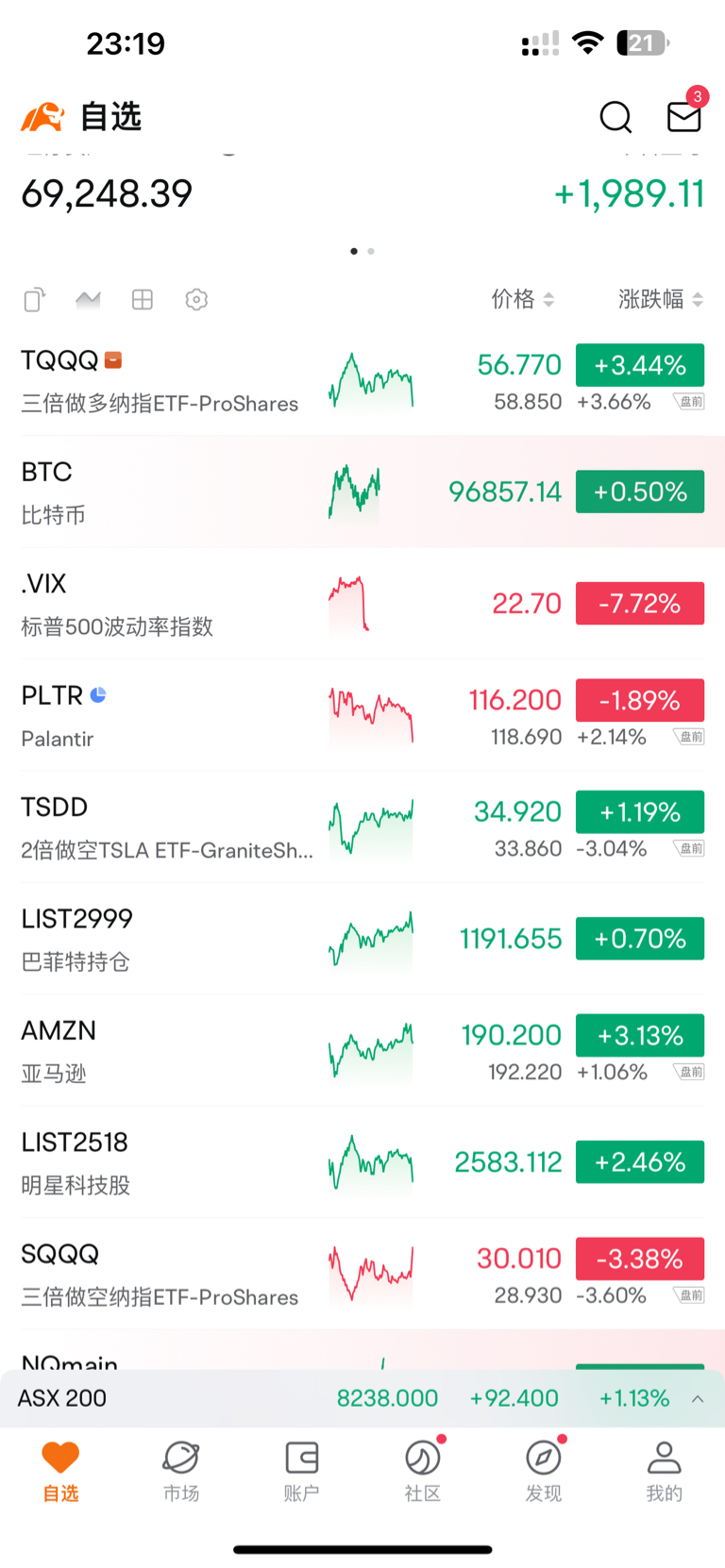
Task: Open LIST2999 巴菲特持仓 row
Action: click(x=362, y=939)
